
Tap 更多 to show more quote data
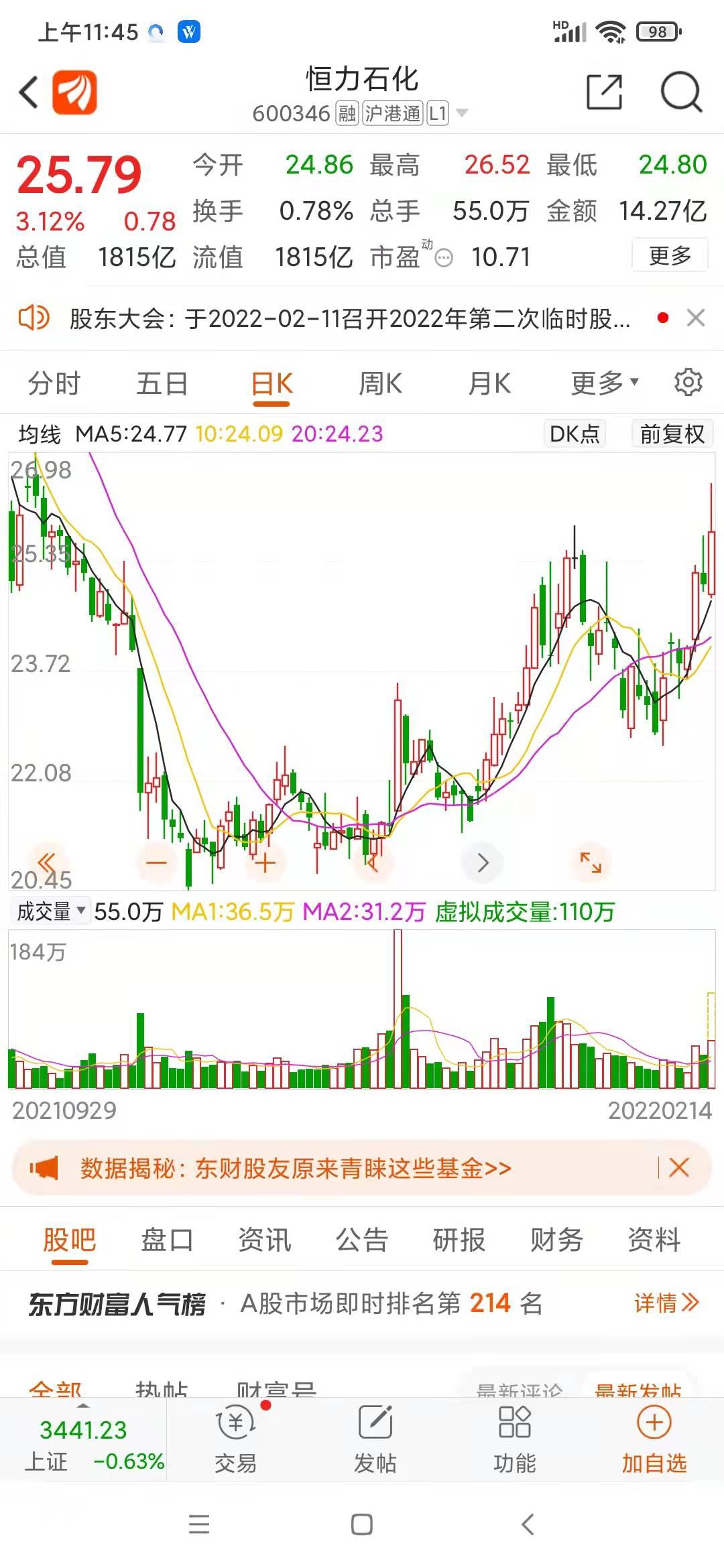[670, 255]
